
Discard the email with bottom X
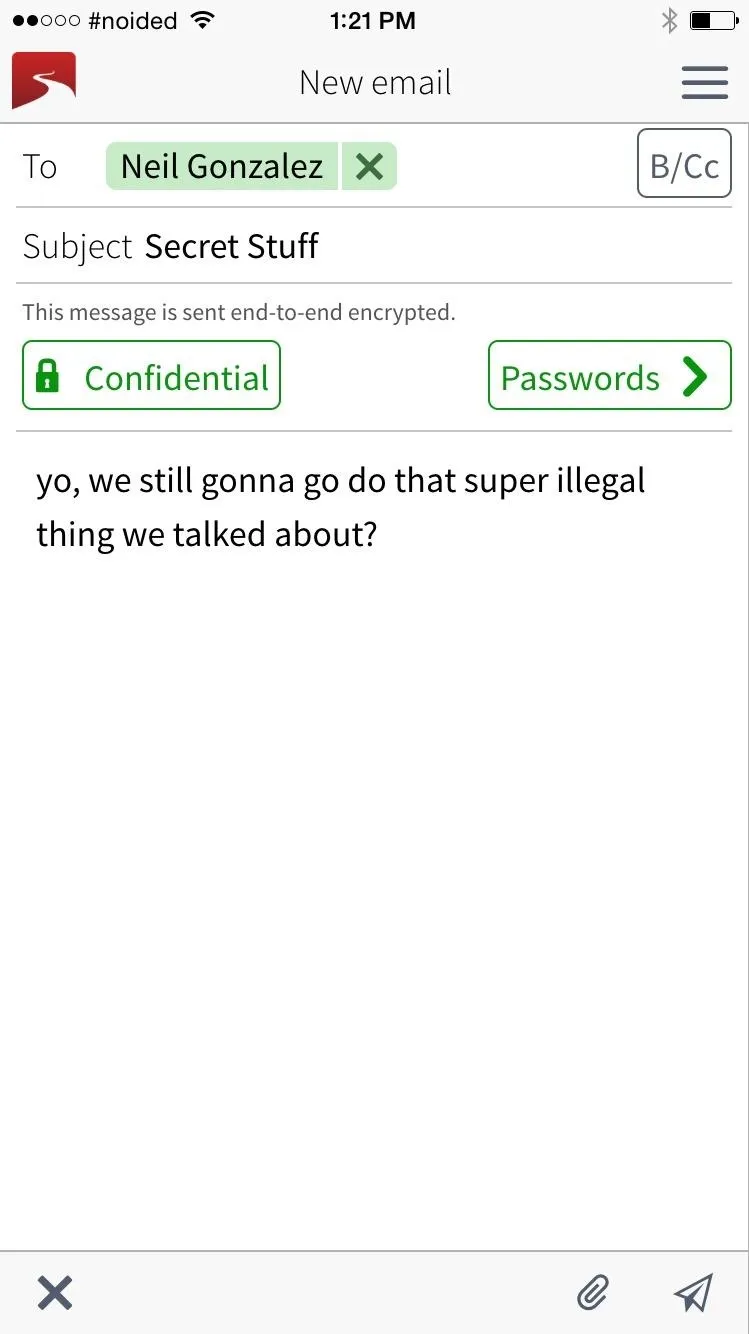tap(55, 1292)
